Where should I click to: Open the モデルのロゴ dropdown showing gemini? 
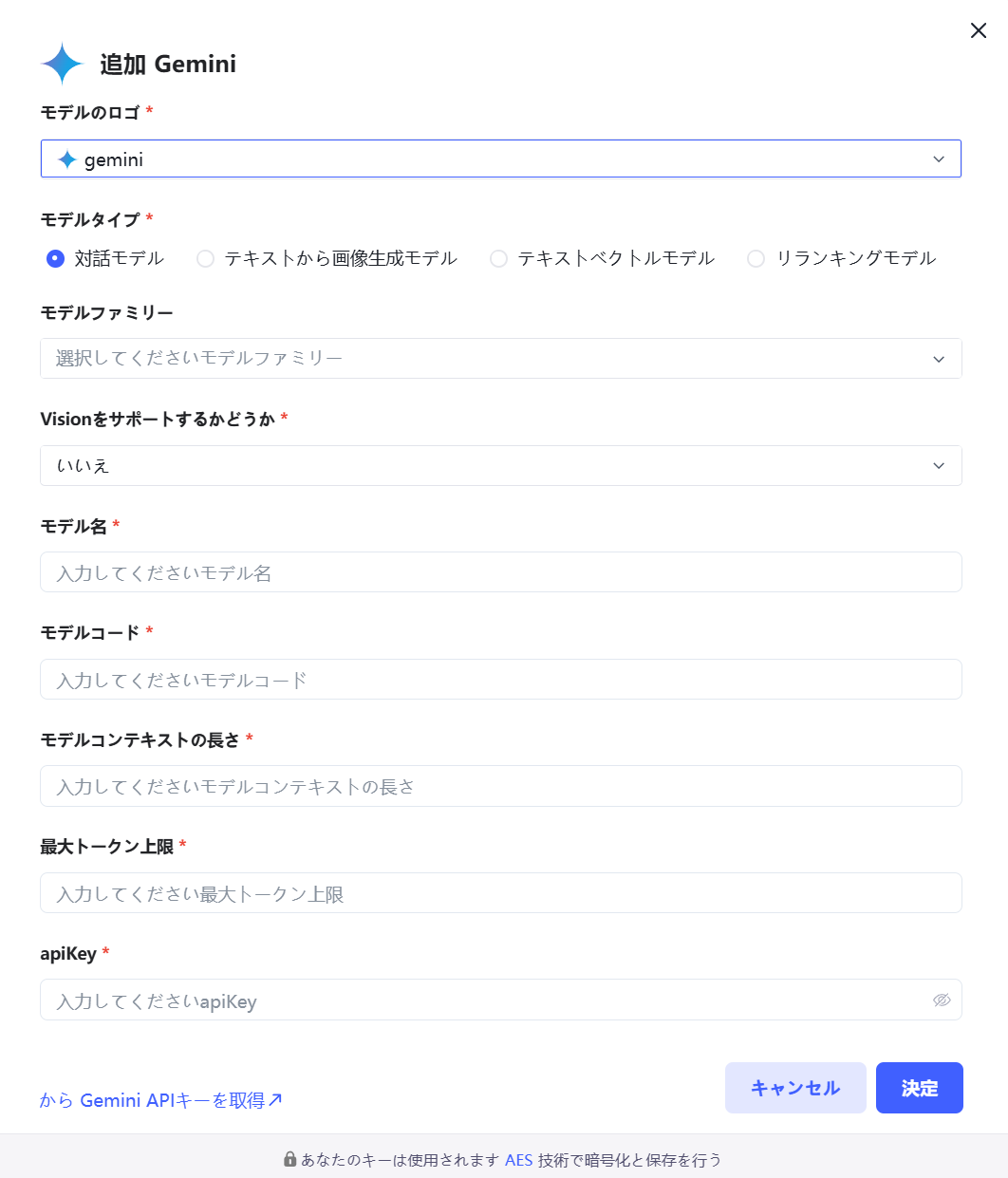(500, 159)
